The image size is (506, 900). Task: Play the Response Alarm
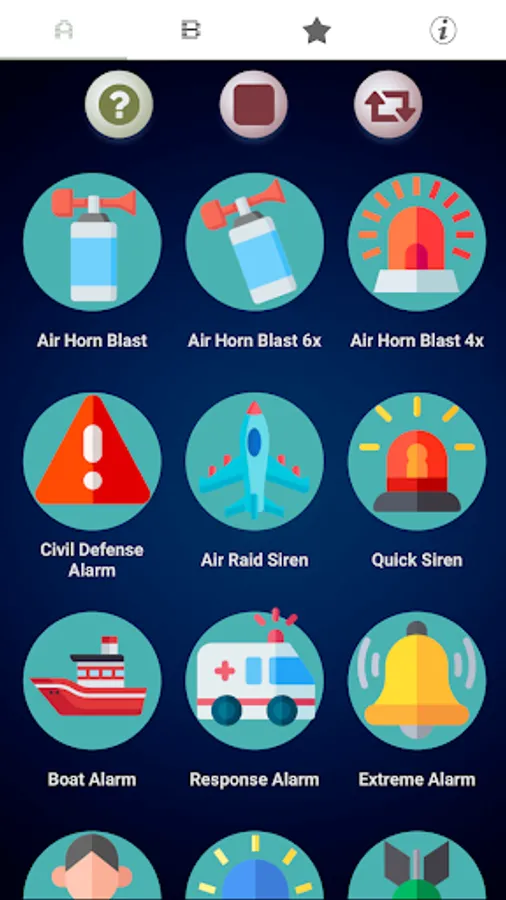click(x=255, y=680)
